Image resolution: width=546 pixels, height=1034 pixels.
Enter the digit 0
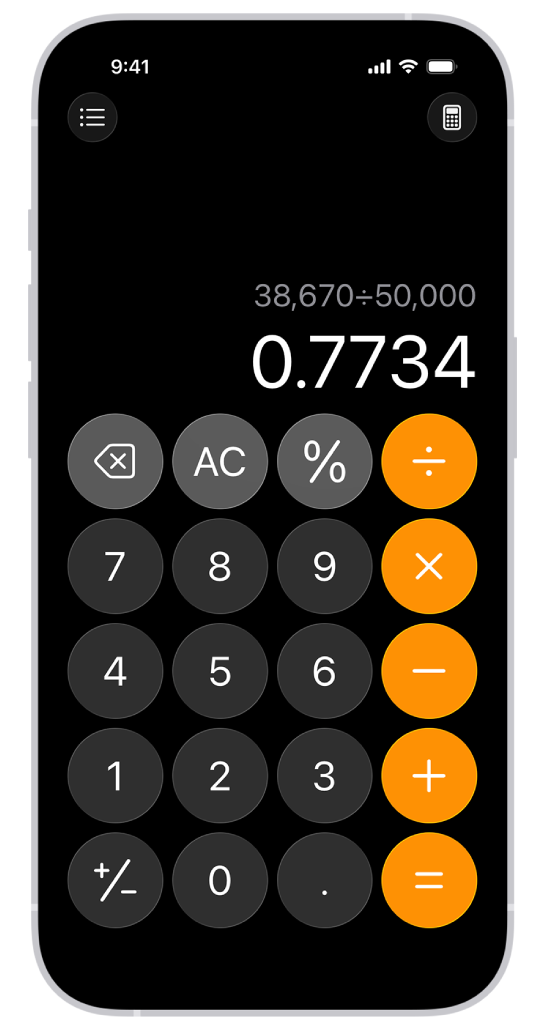pos(220,880)
